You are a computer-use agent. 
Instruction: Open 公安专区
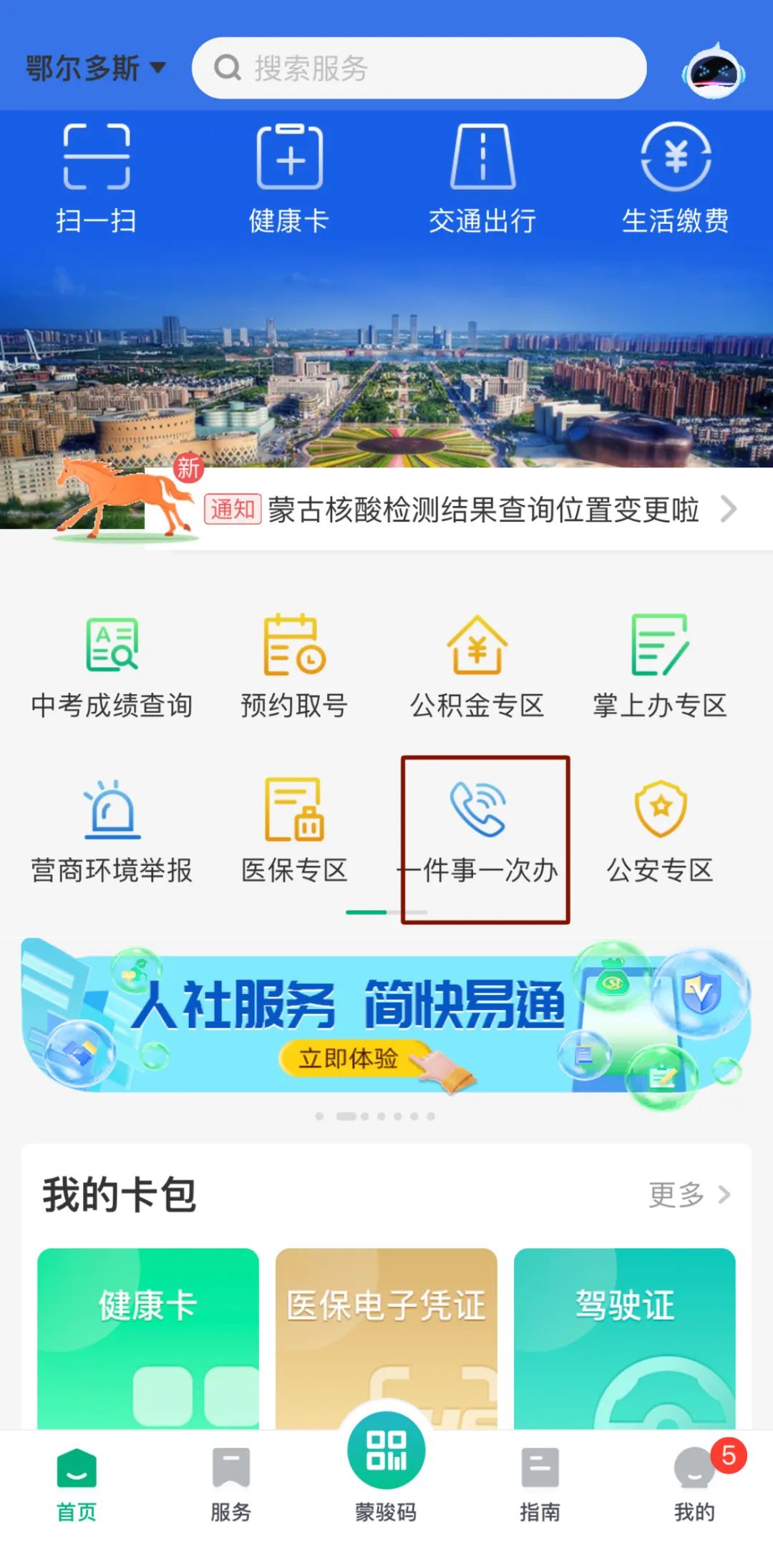(660, 832)
